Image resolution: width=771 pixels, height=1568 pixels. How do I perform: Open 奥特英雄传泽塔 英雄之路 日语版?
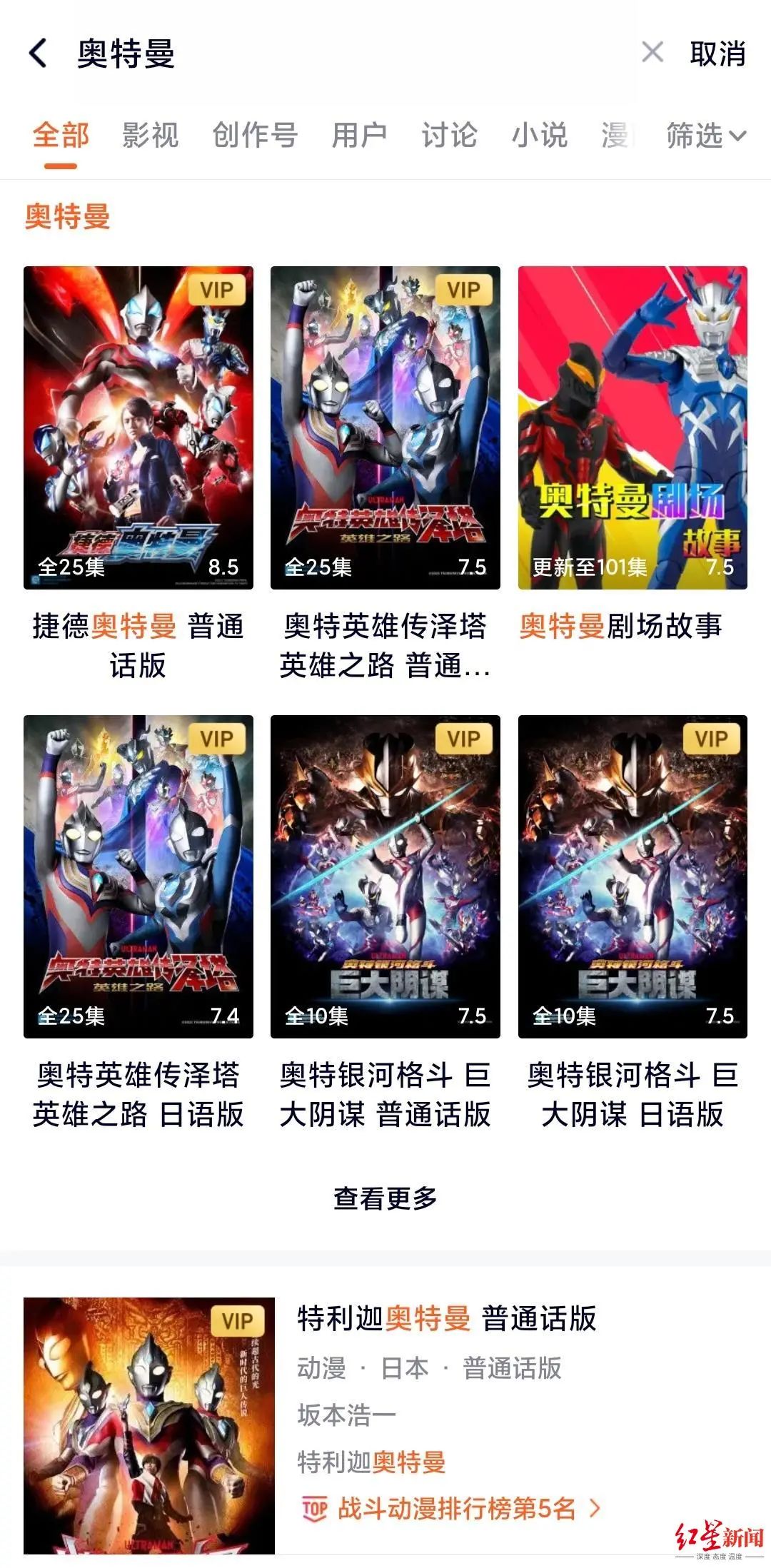(x=138, y=876)
